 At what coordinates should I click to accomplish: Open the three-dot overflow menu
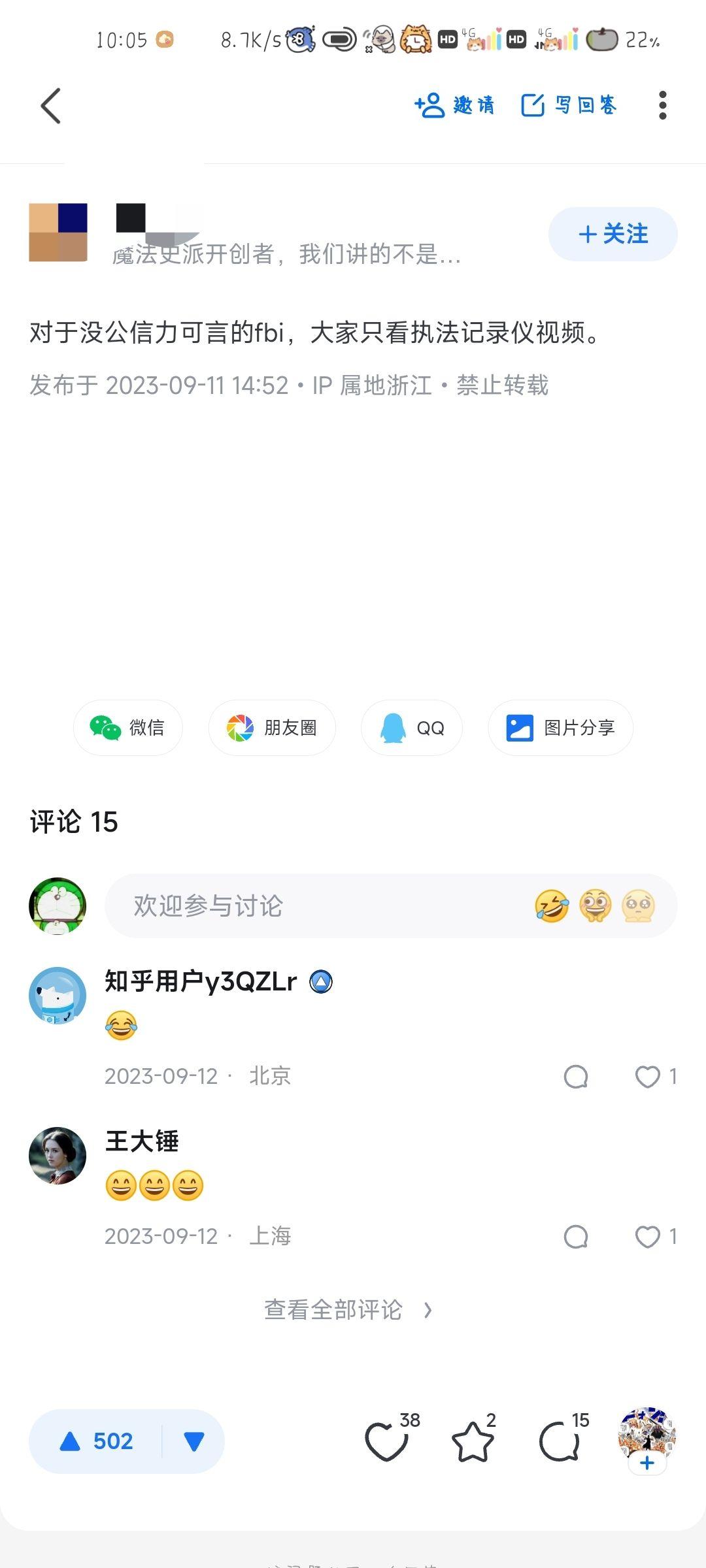tap(662, 105)
